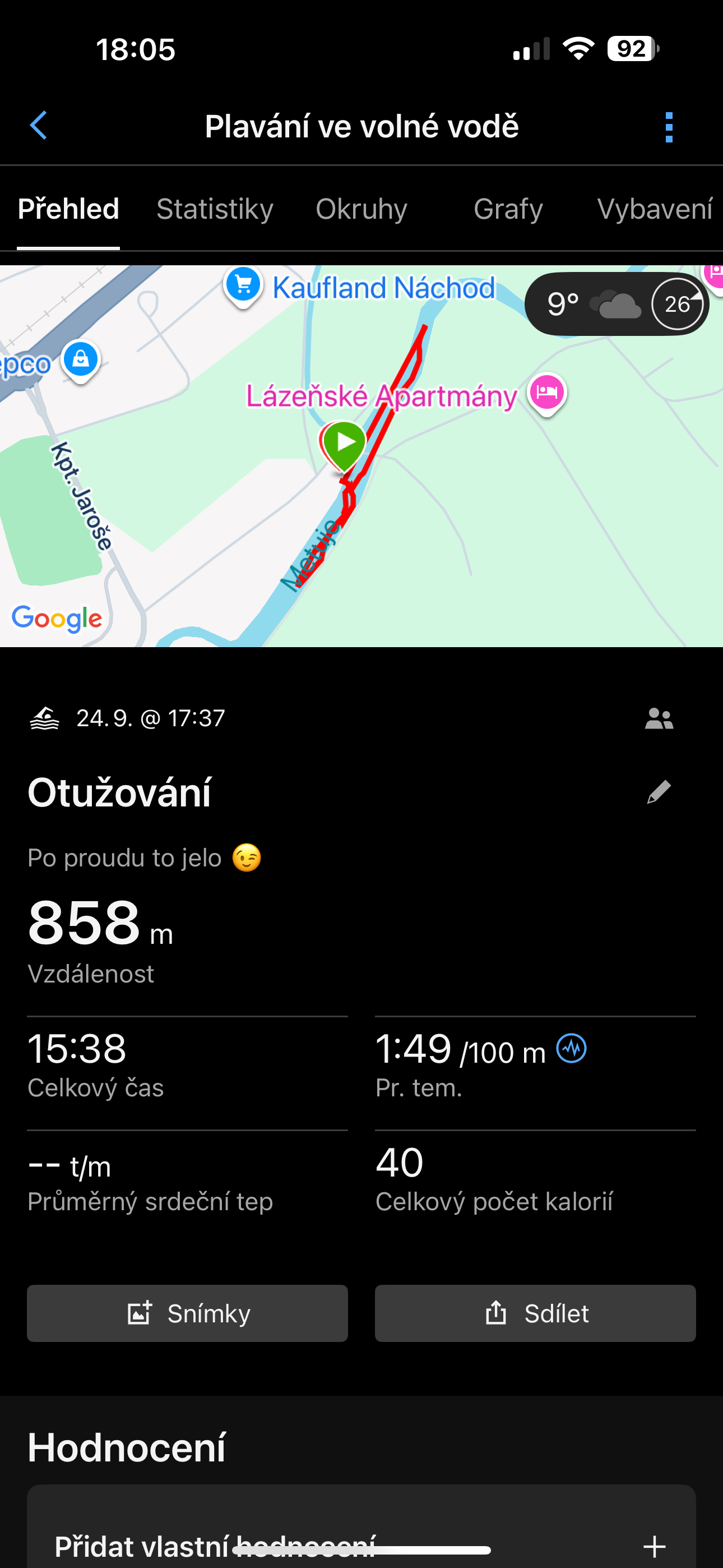723x1568 pixels.
Task: Share the activity with Sdílet
Action: point(535,1313)
